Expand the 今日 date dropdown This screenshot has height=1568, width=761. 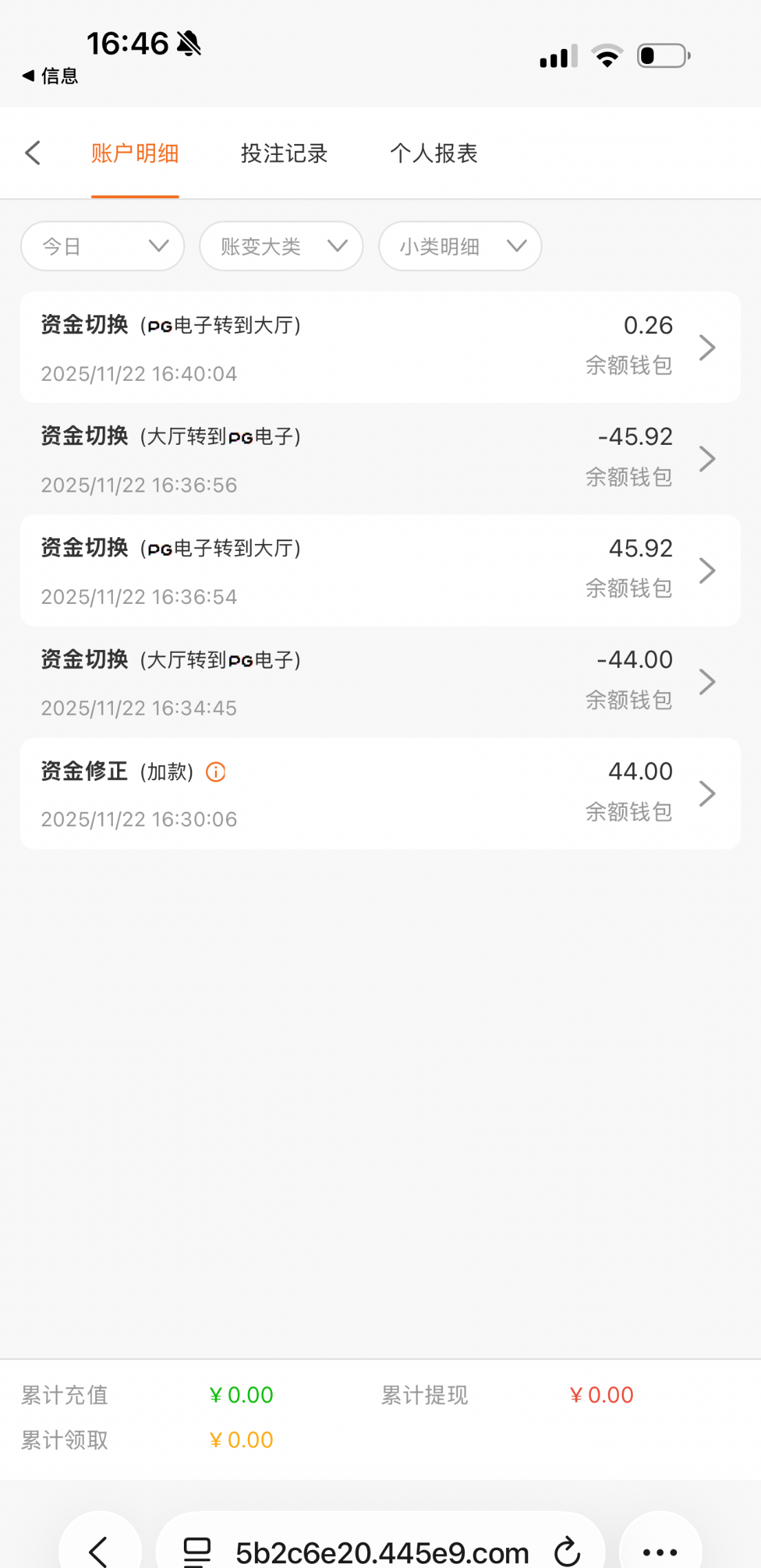point(103,246)
